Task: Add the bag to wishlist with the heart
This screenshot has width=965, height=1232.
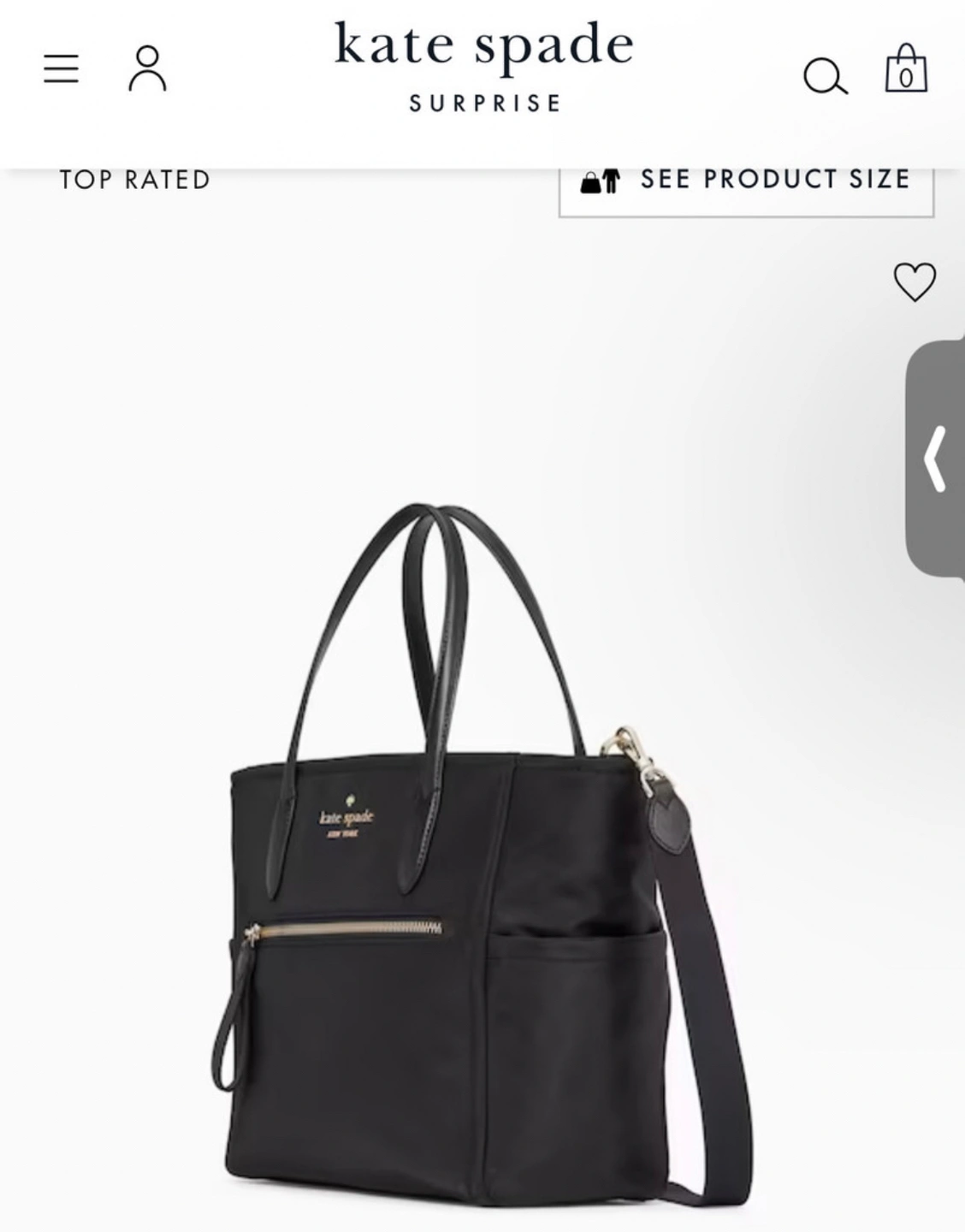Action: point(915,281)
